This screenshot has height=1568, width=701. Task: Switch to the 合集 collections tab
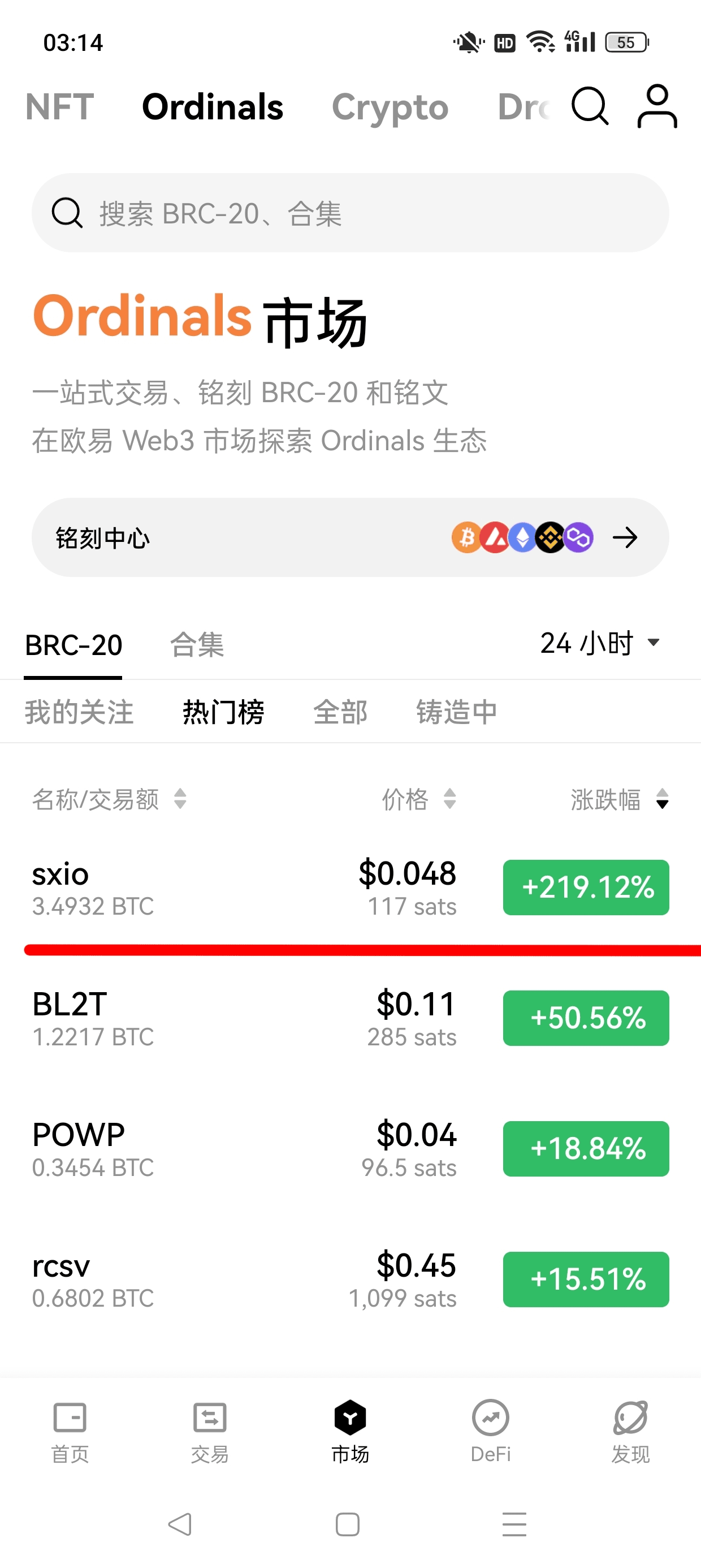197,645
